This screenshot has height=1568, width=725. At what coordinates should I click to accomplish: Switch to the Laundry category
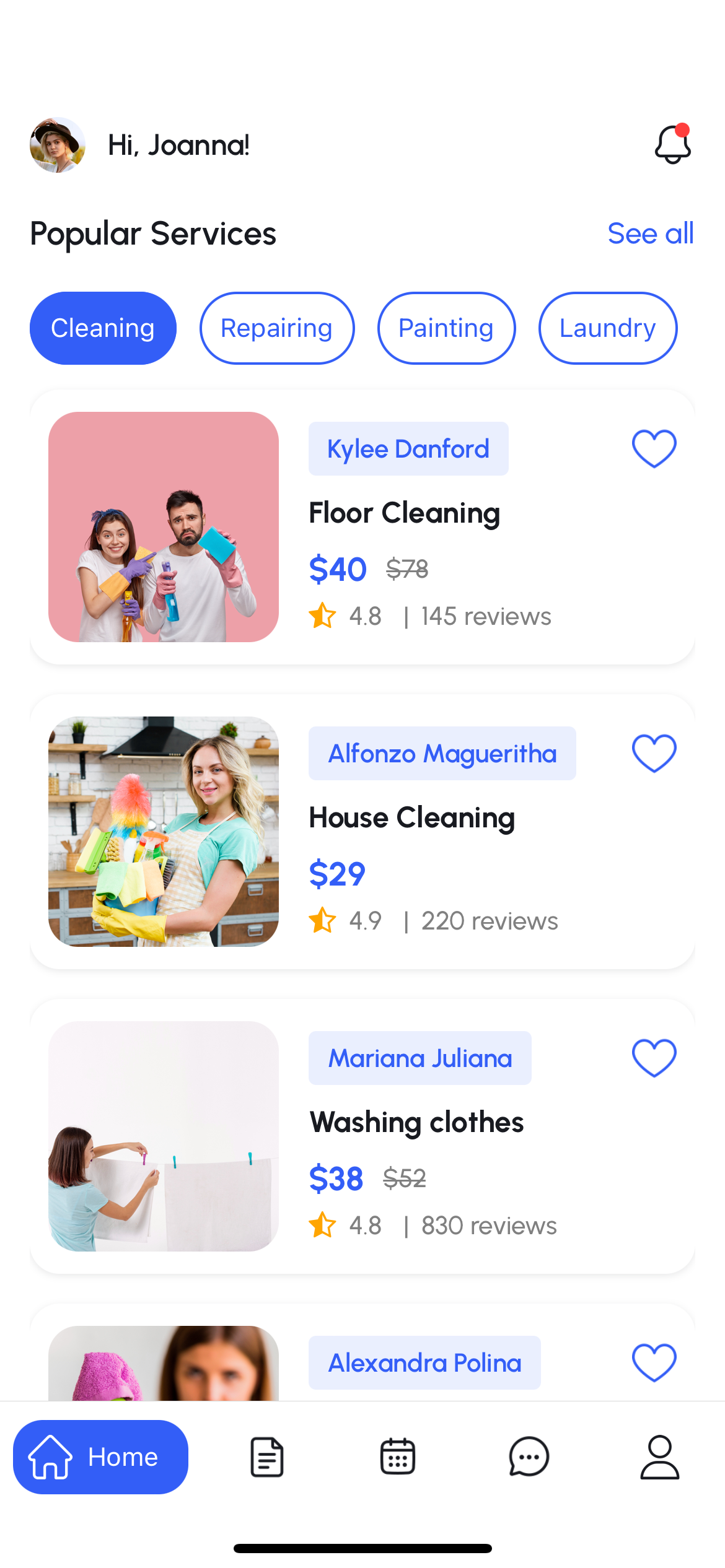(x=607, y=328)
